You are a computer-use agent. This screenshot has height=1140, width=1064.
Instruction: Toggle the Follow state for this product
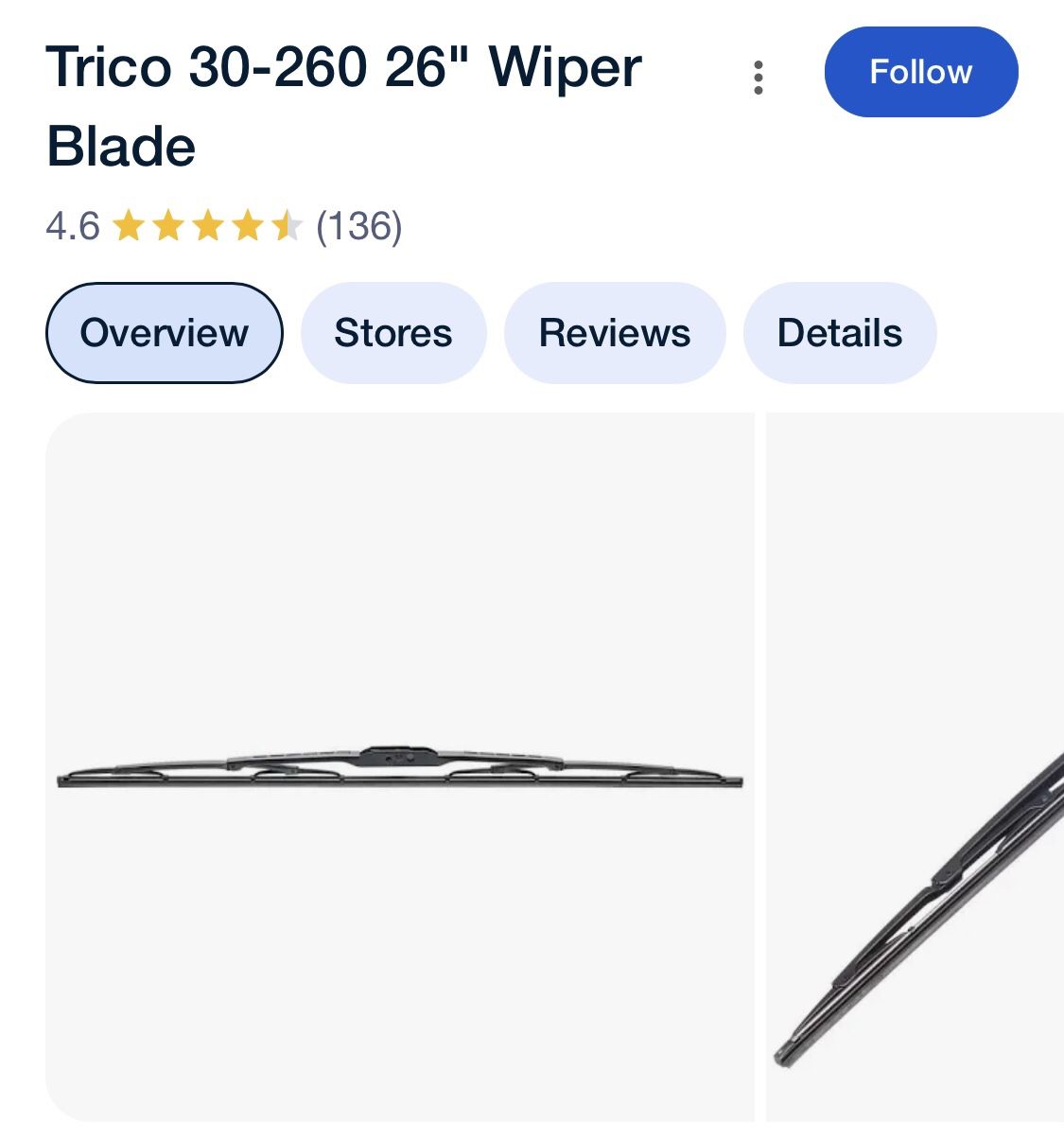(920, 72)
